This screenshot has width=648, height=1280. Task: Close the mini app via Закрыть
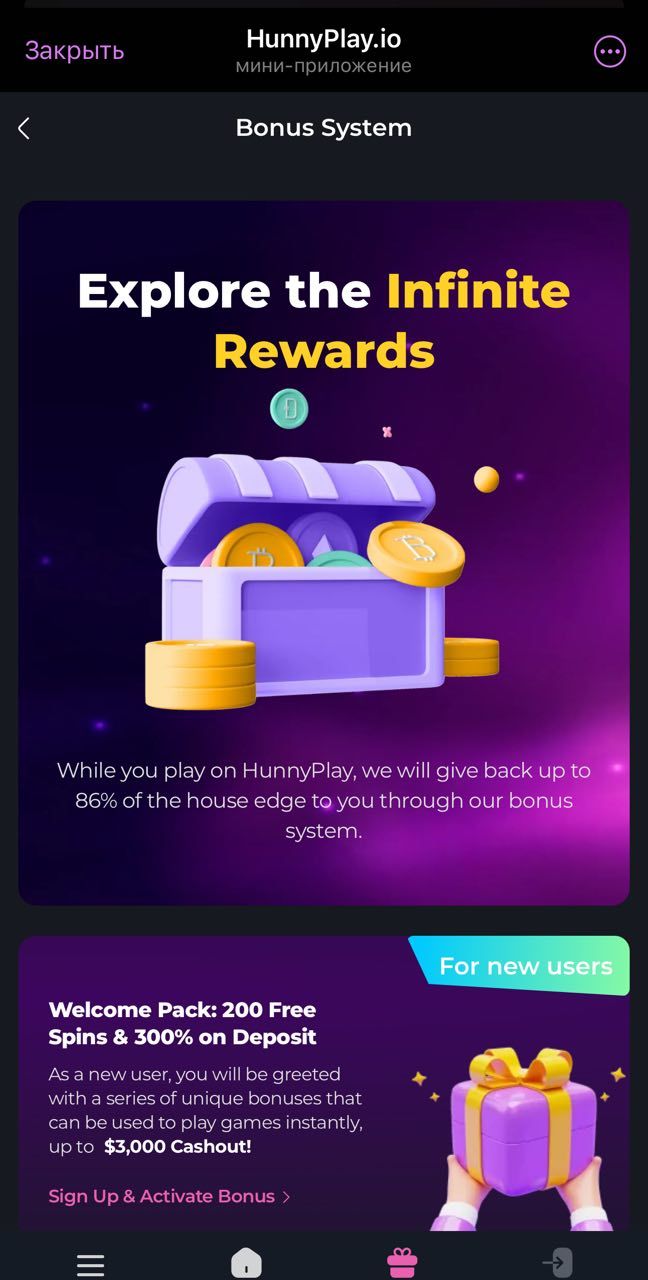point(74,51)
